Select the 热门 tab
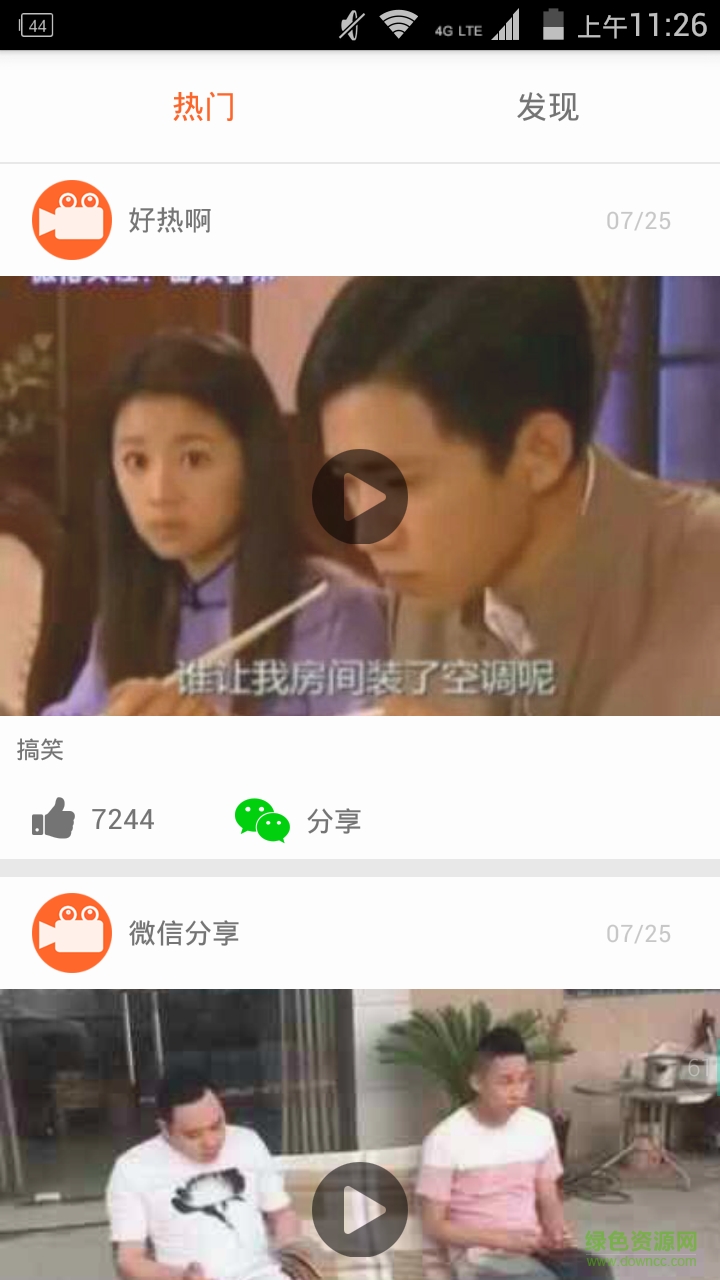Viewport: 720px width, 1280px height. 204,107
